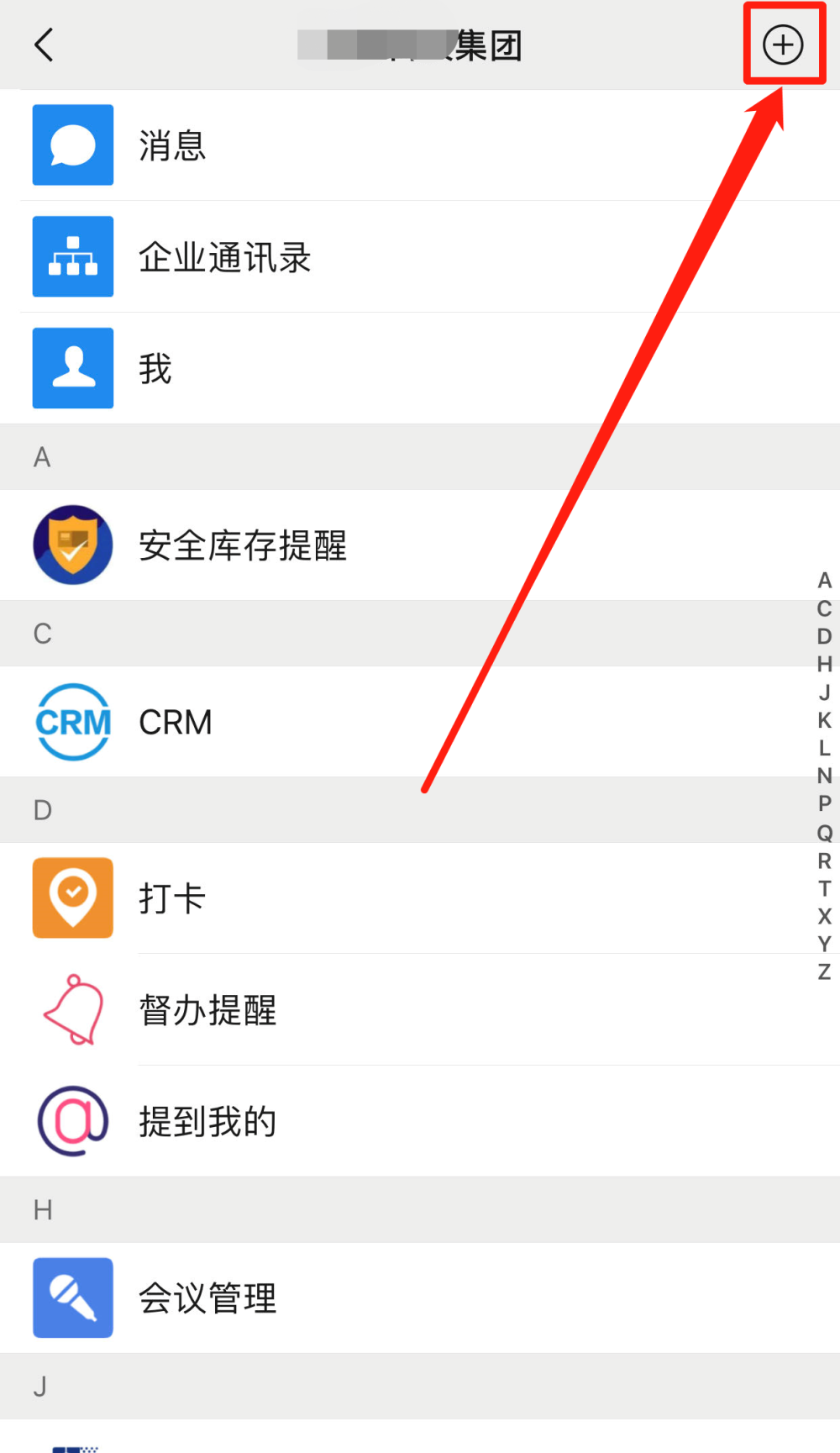Screen dimensions: 840x1453
Task: Open the 督办提醒 supervision reminder bell icon
Action: point(72,1010)
